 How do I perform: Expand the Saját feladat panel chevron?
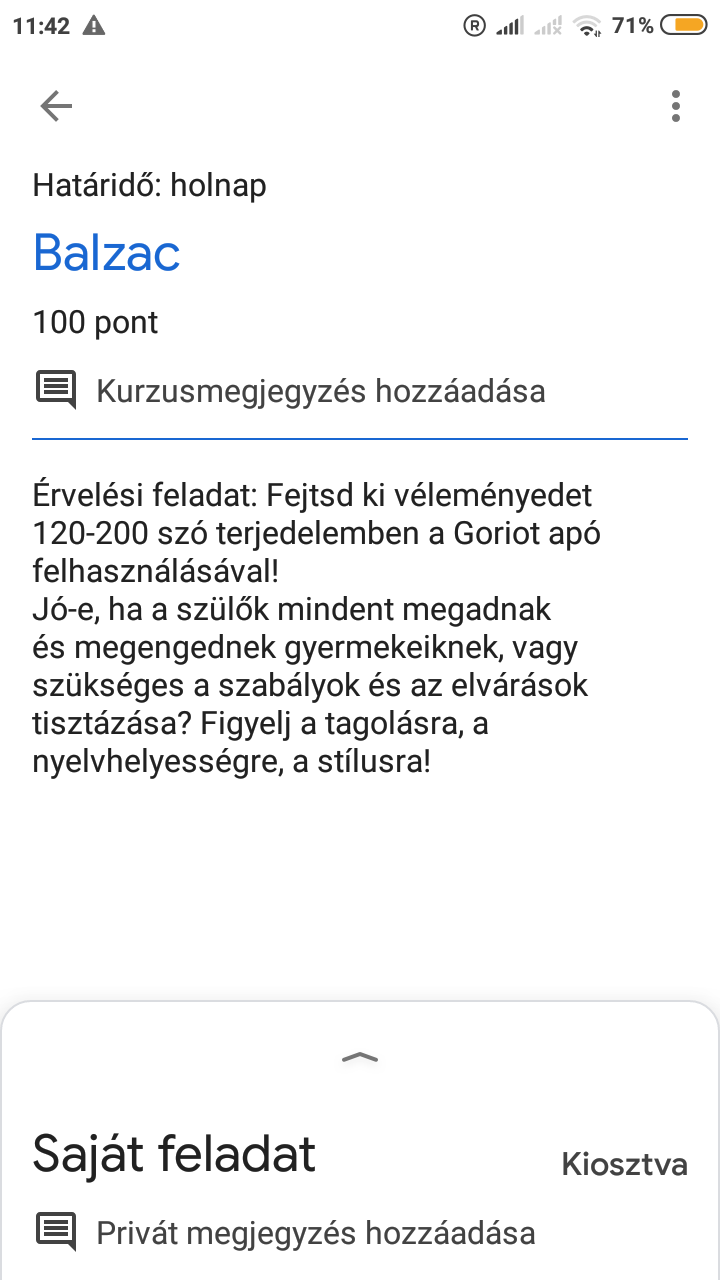pyautogui.click(x=360, y=1056)
